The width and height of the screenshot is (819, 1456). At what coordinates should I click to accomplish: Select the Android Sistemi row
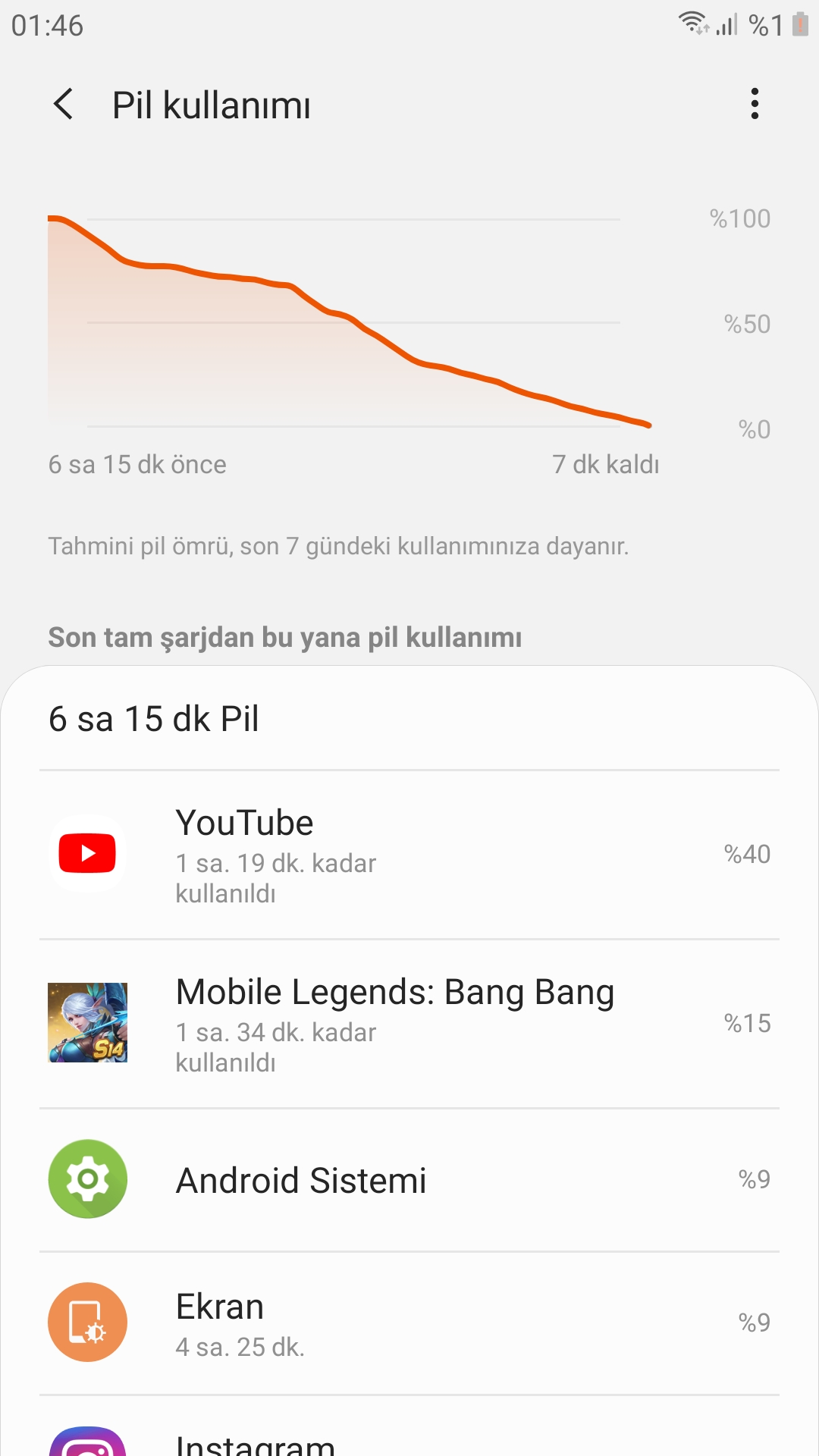(409, 1180)
